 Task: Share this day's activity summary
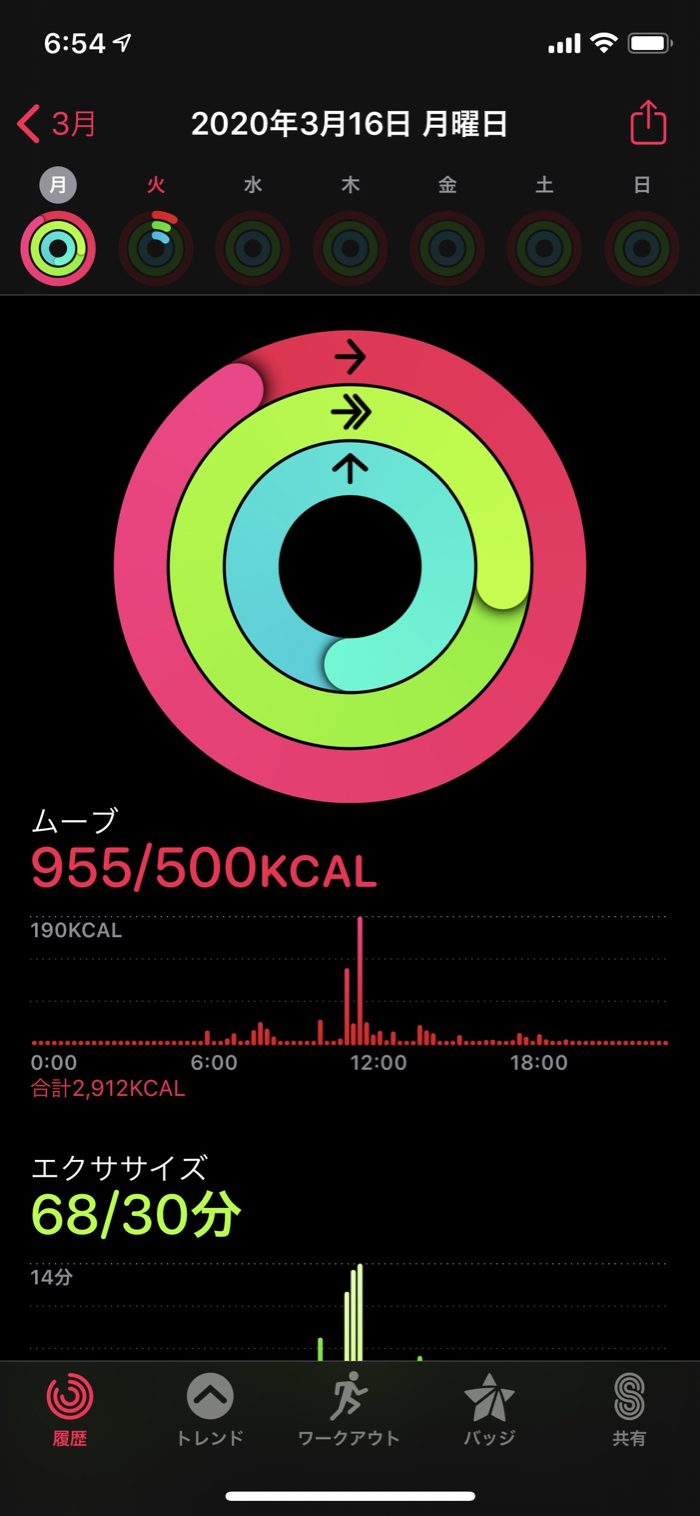[x=647, y=124]
